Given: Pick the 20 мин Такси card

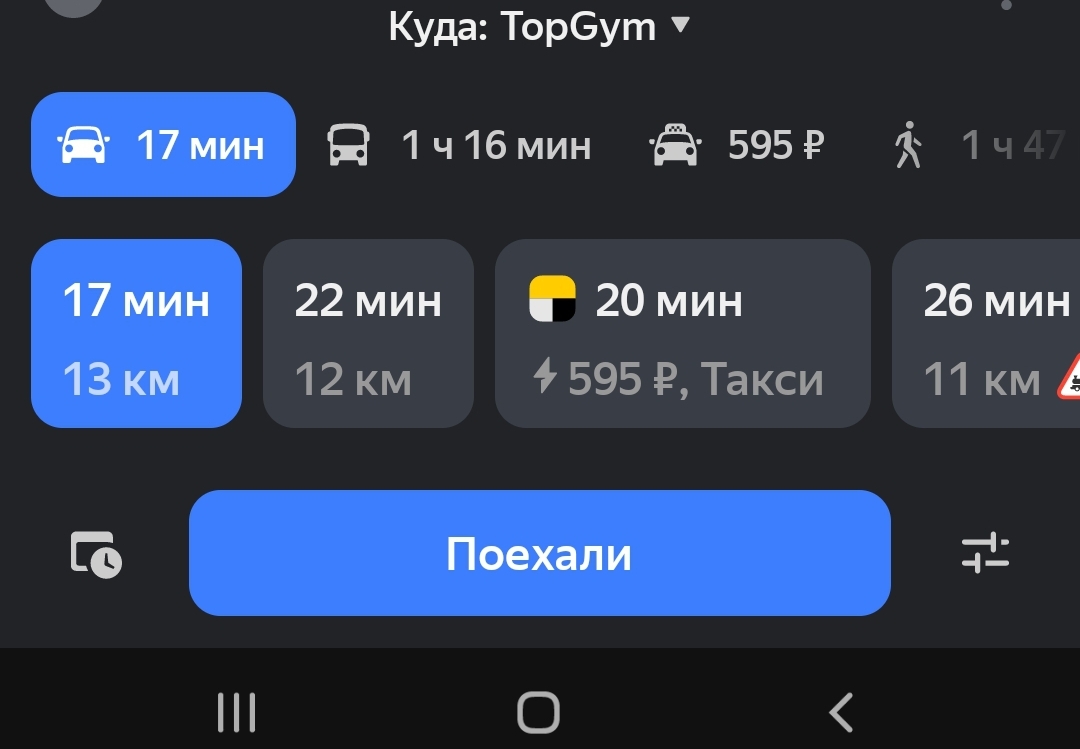Looking at the screenshot, I should click(682, 334).
